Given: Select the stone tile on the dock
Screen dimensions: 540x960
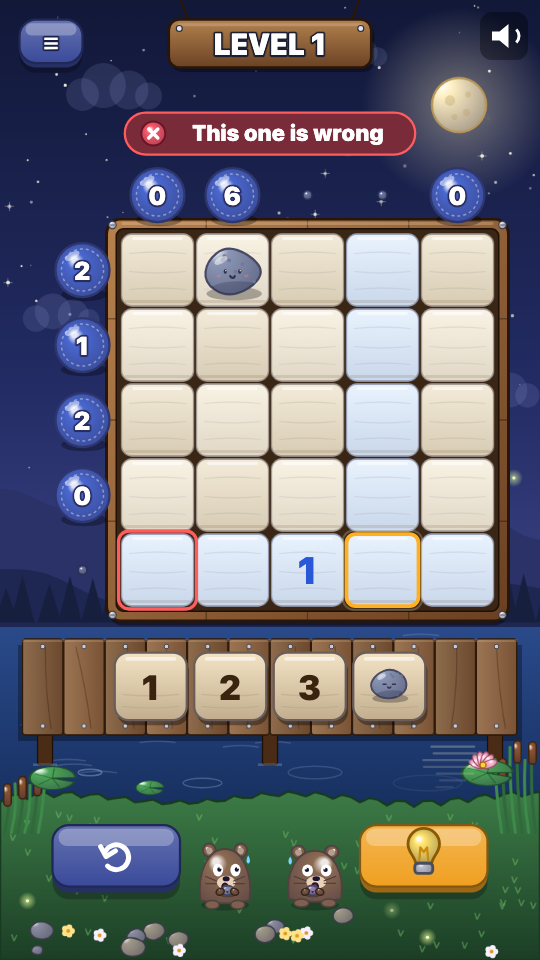Looking at the screenshot, I should click(x=389, y=687).
